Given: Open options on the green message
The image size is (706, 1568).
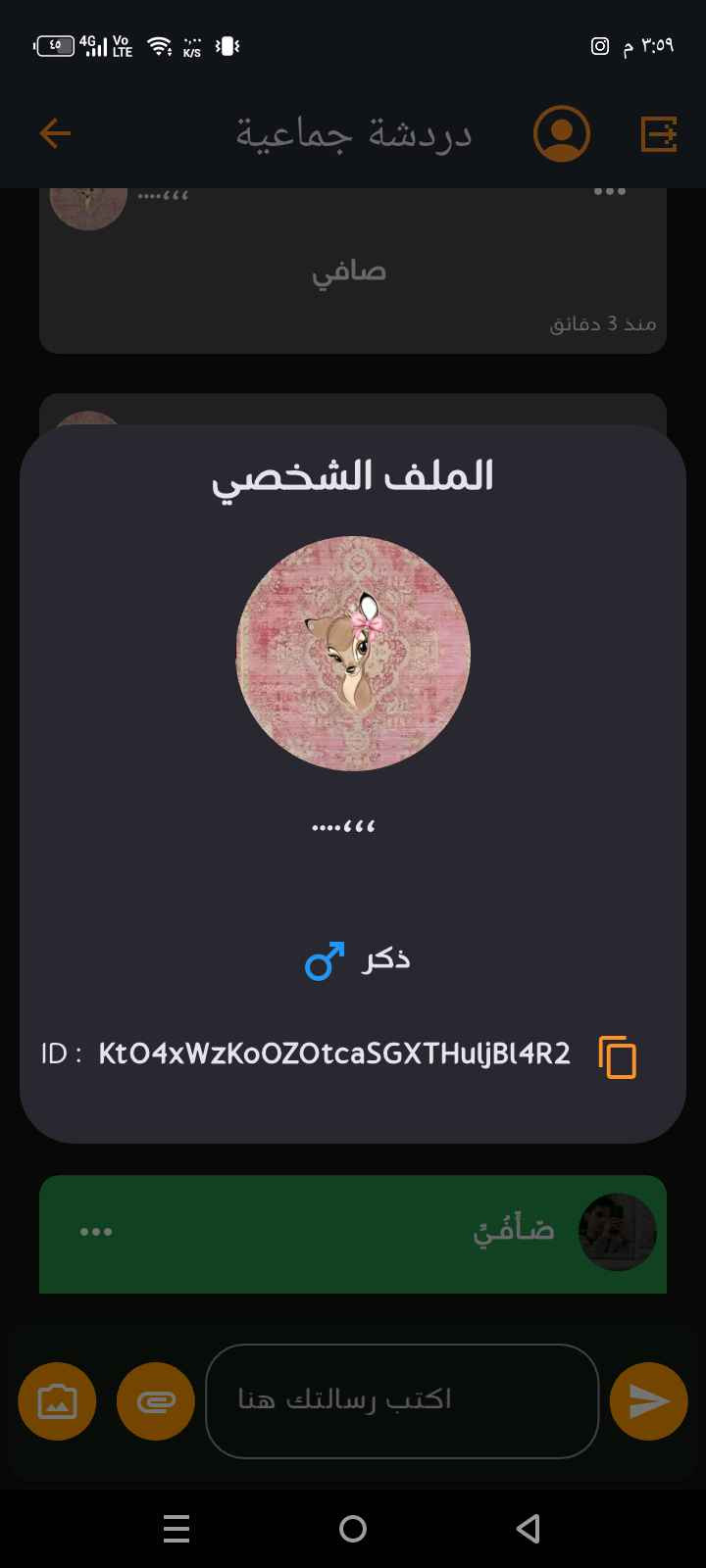Looking at the screenshot, I should [x=96, y=1232].
